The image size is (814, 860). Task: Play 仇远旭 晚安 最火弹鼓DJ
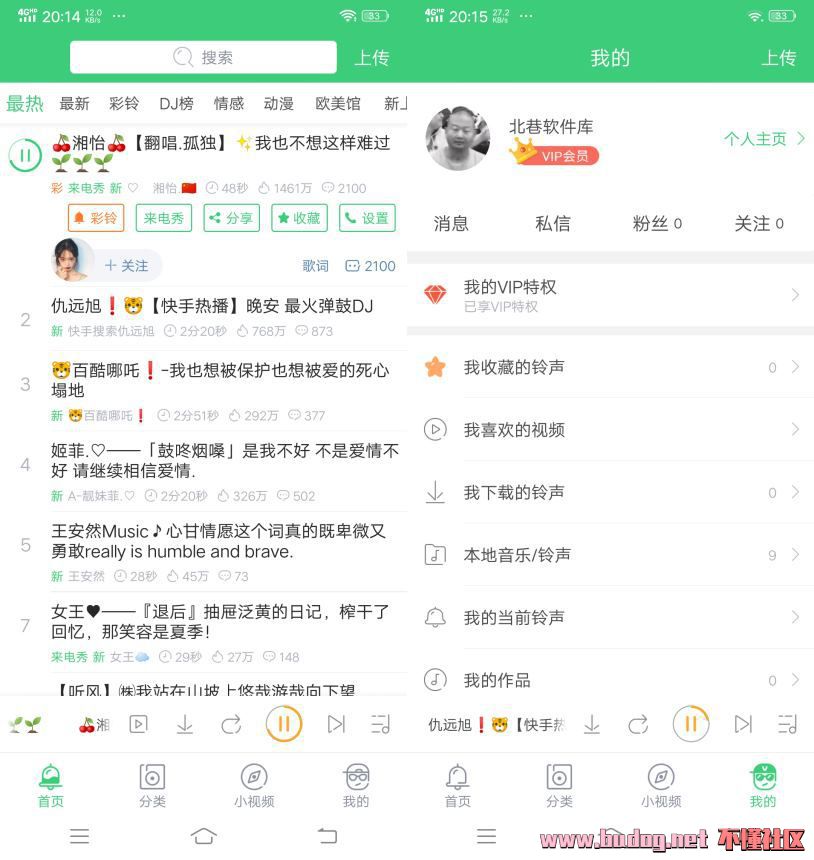(212, 306)
